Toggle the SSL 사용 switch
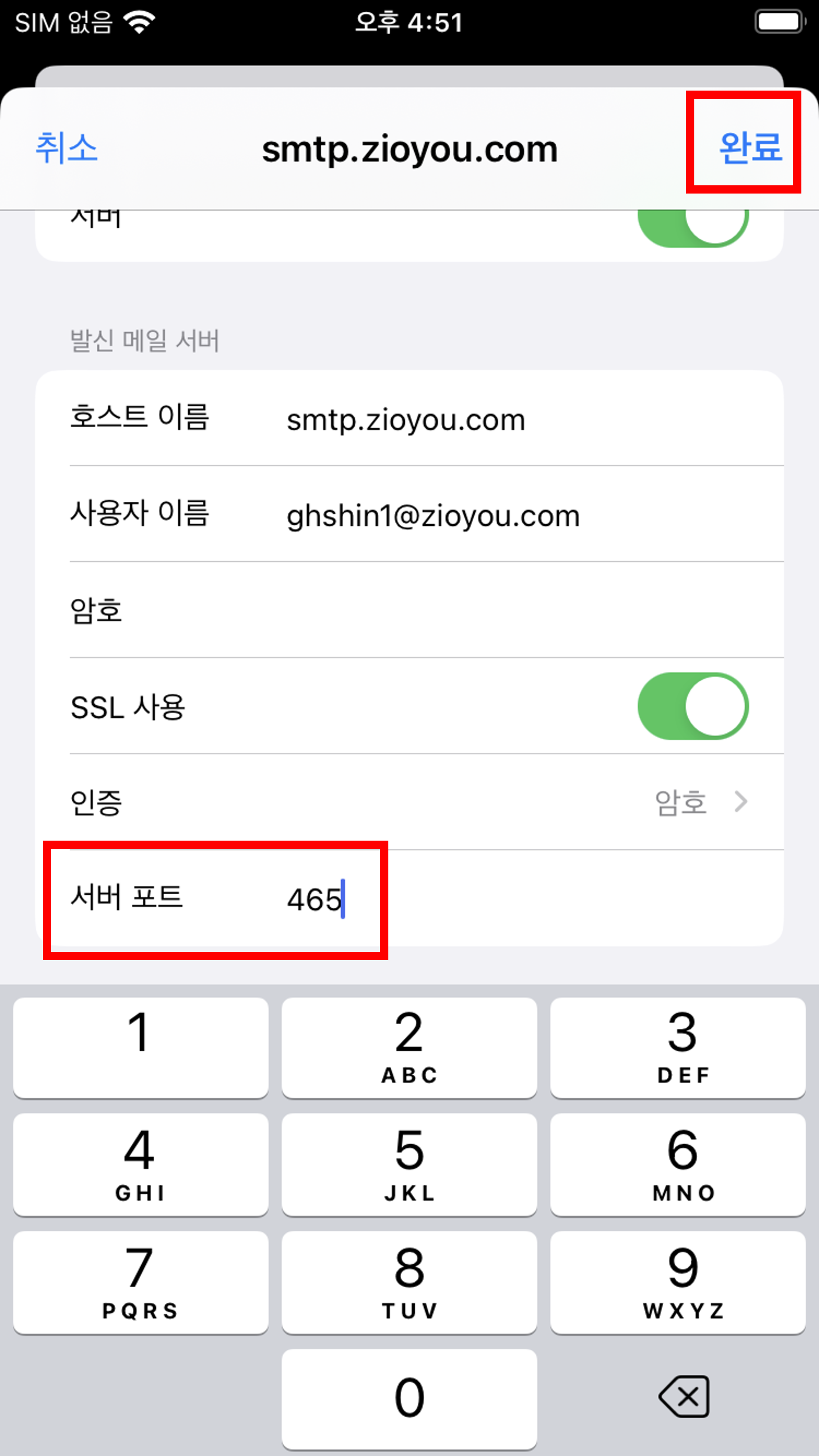This screenshot has height=1456, width=819. pos(693,706)
